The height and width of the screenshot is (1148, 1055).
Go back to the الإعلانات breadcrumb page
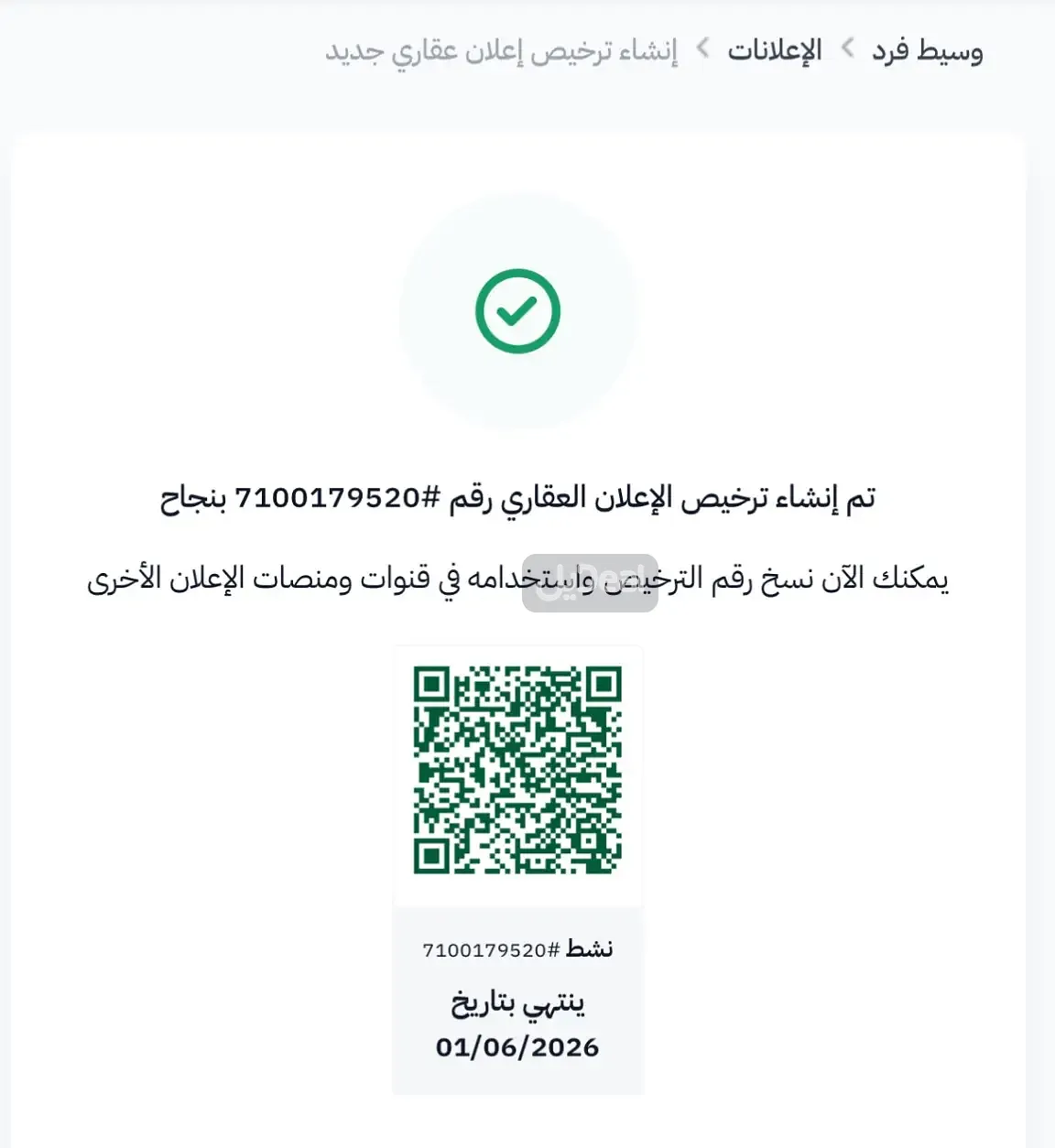tap(775, 50)
